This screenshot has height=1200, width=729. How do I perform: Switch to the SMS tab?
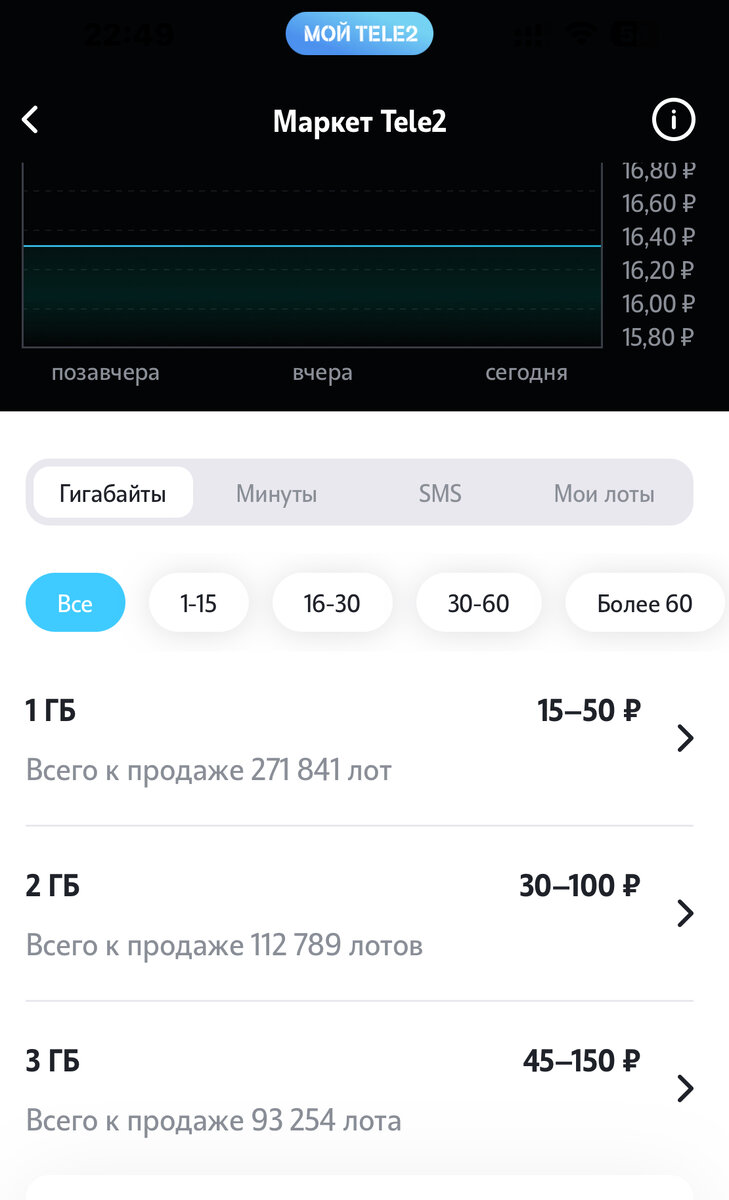click(440, 492)
